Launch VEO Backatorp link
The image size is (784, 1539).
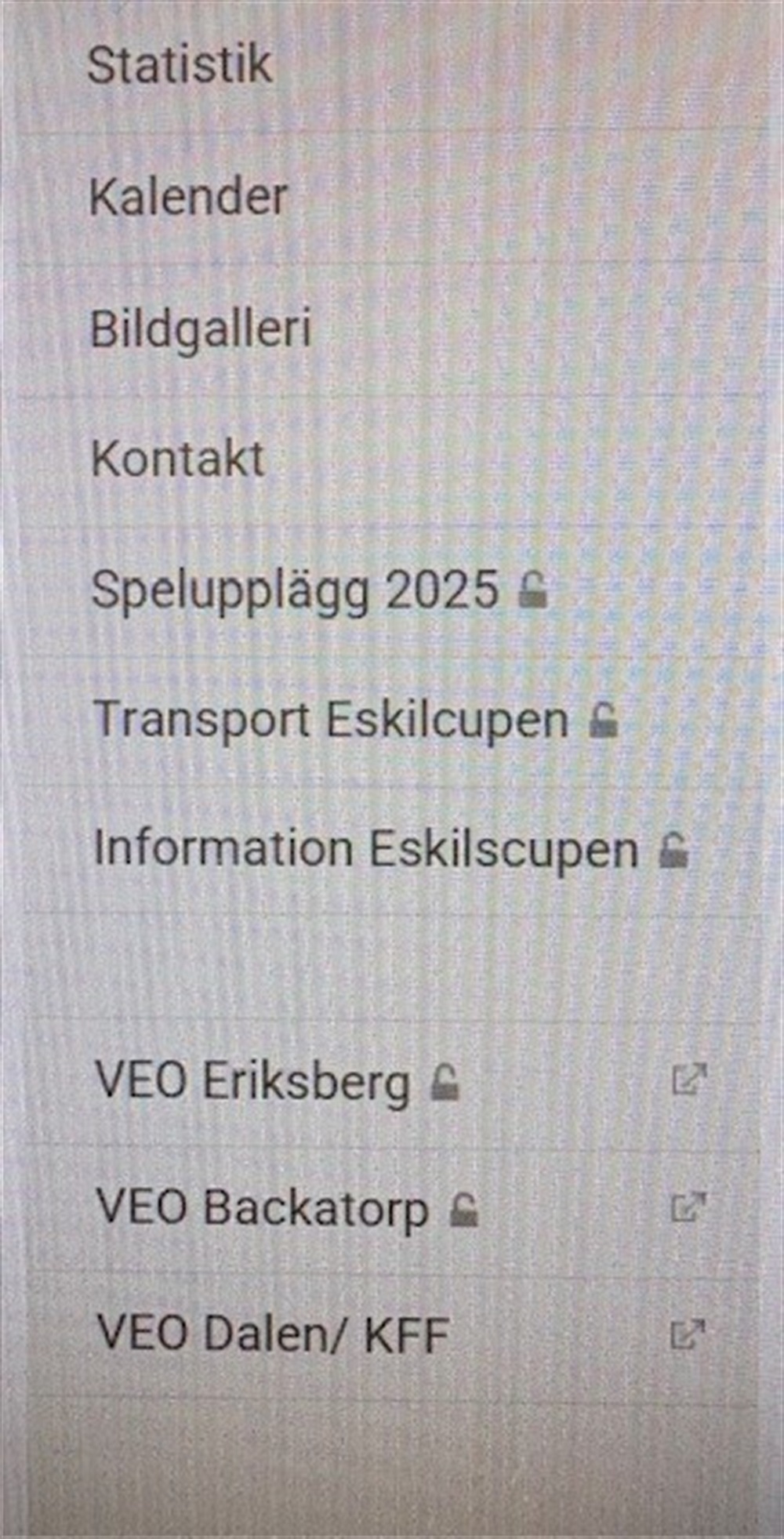pyautogui.click(x=392, y=1208)
